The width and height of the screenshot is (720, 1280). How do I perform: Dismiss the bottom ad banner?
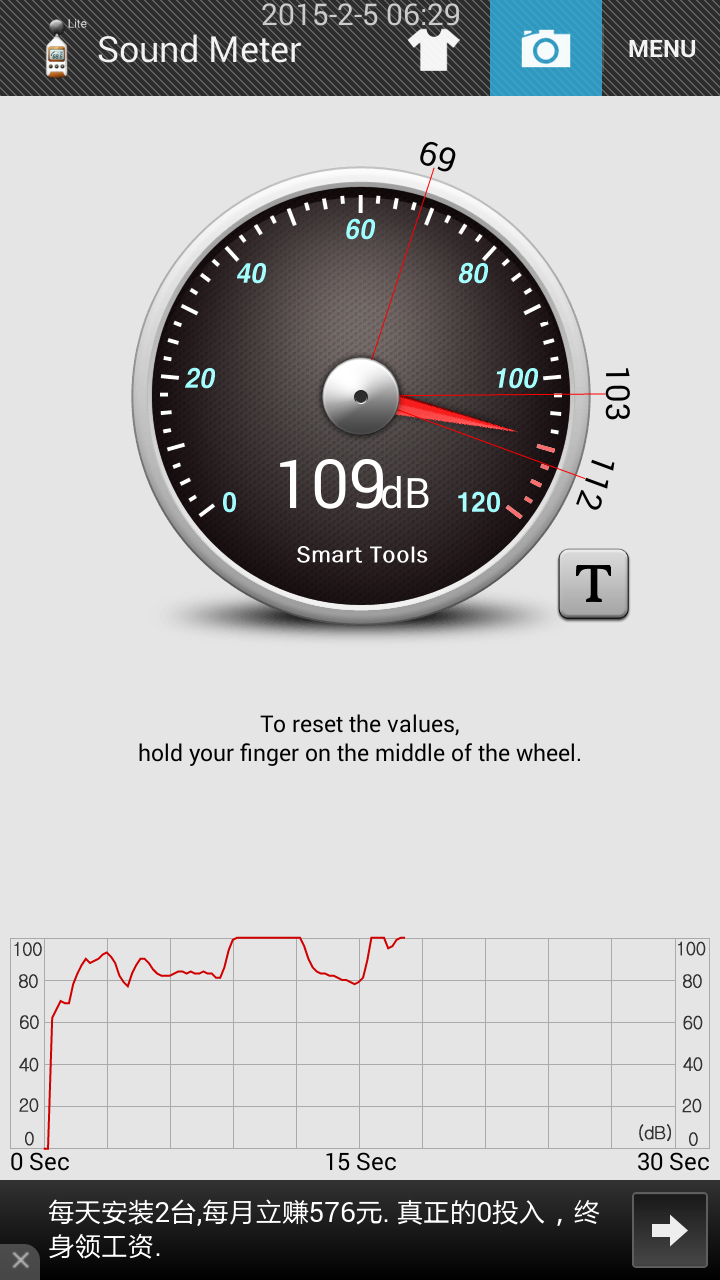(x=20, y=1261)
